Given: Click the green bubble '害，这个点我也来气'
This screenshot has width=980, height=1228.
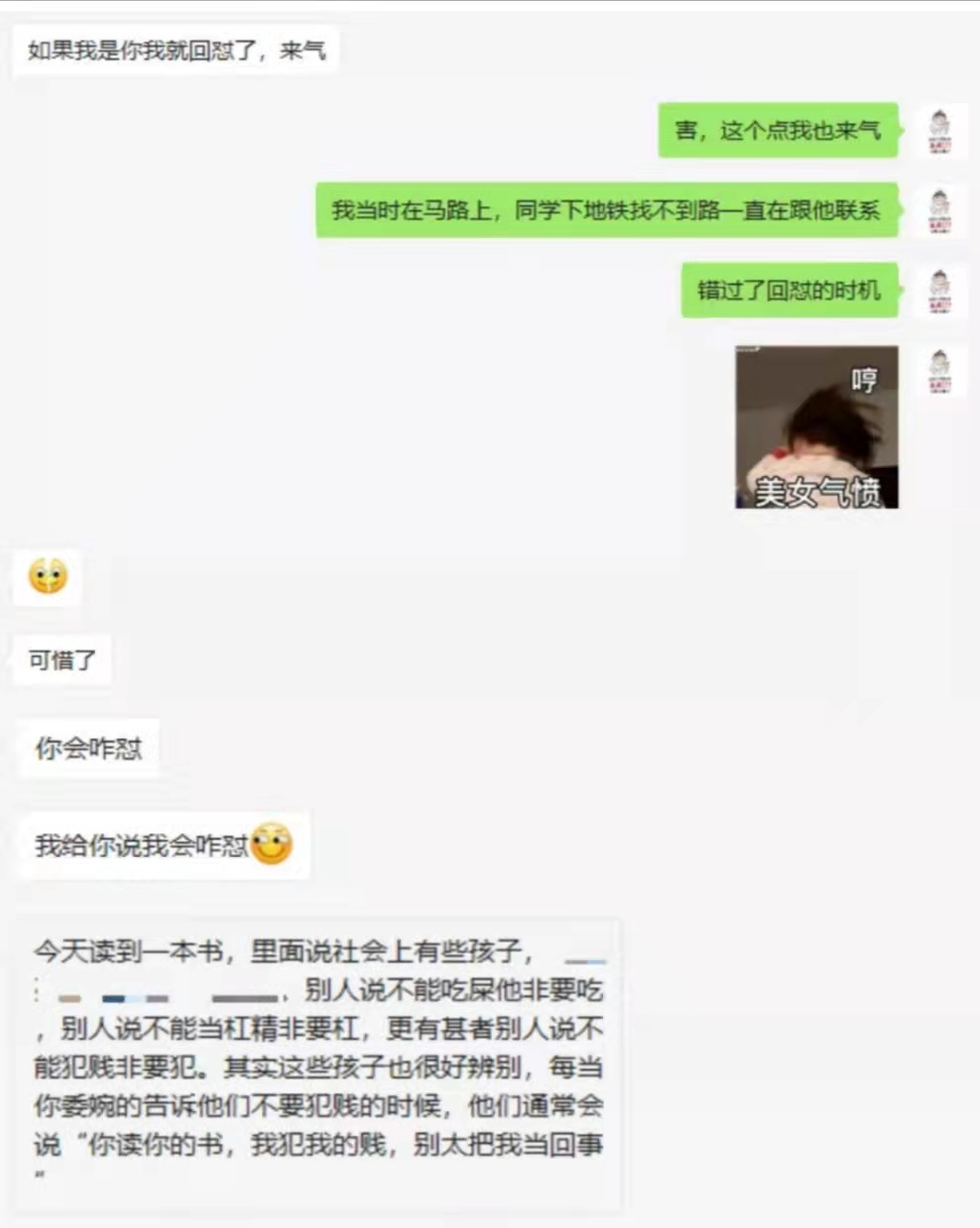Looking at the screenshot, I should (780, 130).
